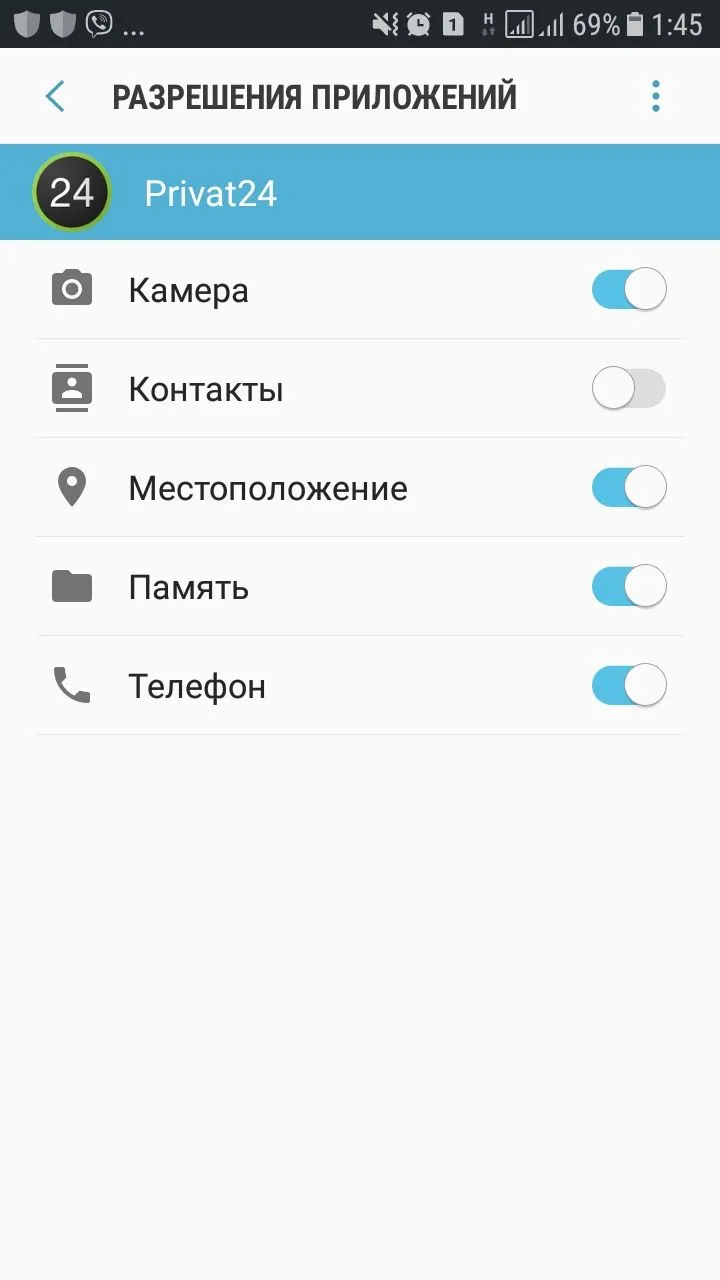The width and height of the screenshot is (720, 1280).
Task: Enable the Контакты permission switch
Action: click(x=629, y=389)
